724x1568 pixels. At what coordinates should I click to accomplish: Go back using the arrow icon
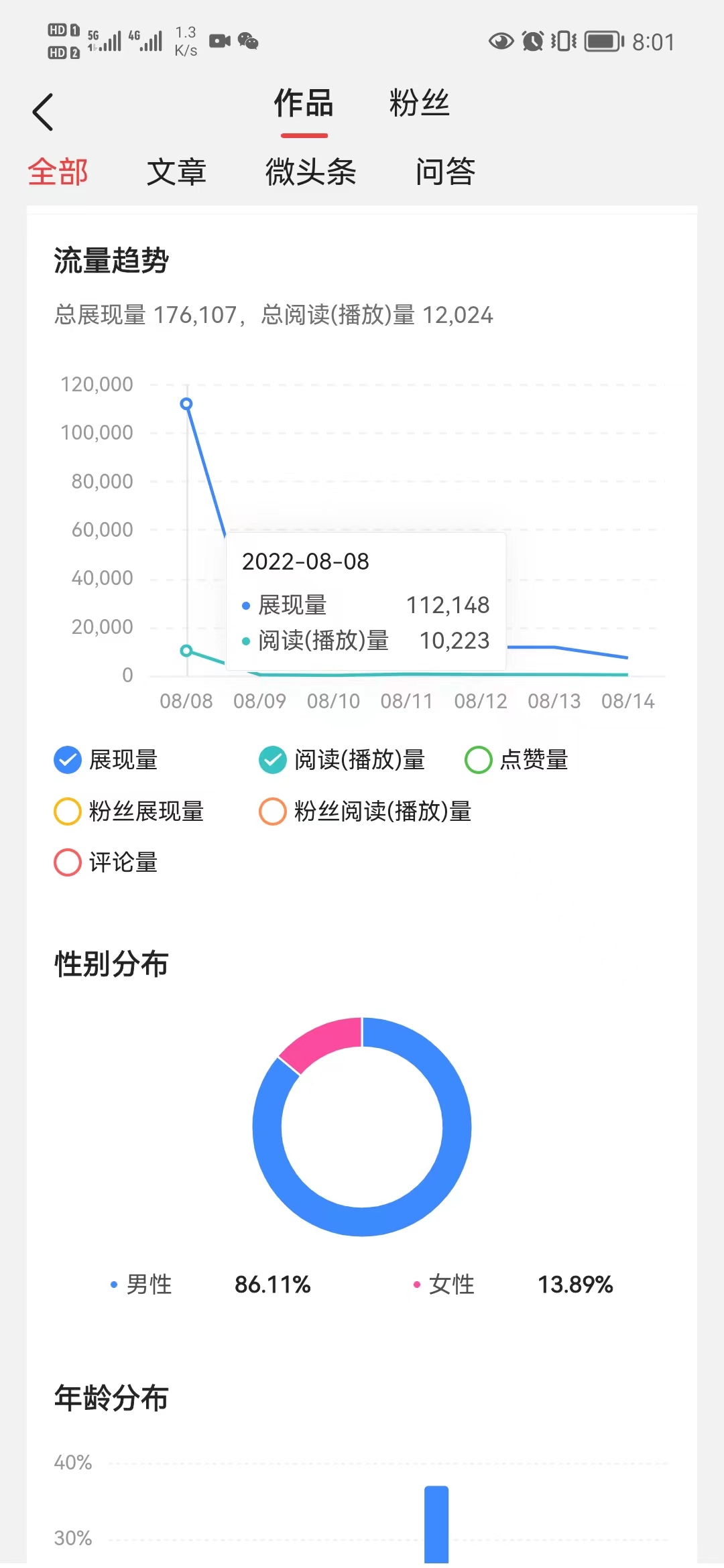43,112
